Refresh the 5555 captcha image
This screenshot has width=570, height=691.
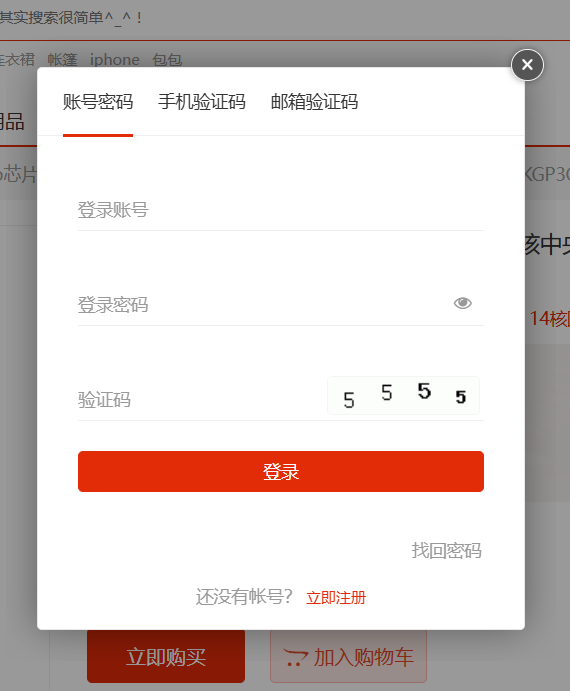pos(403,396)
